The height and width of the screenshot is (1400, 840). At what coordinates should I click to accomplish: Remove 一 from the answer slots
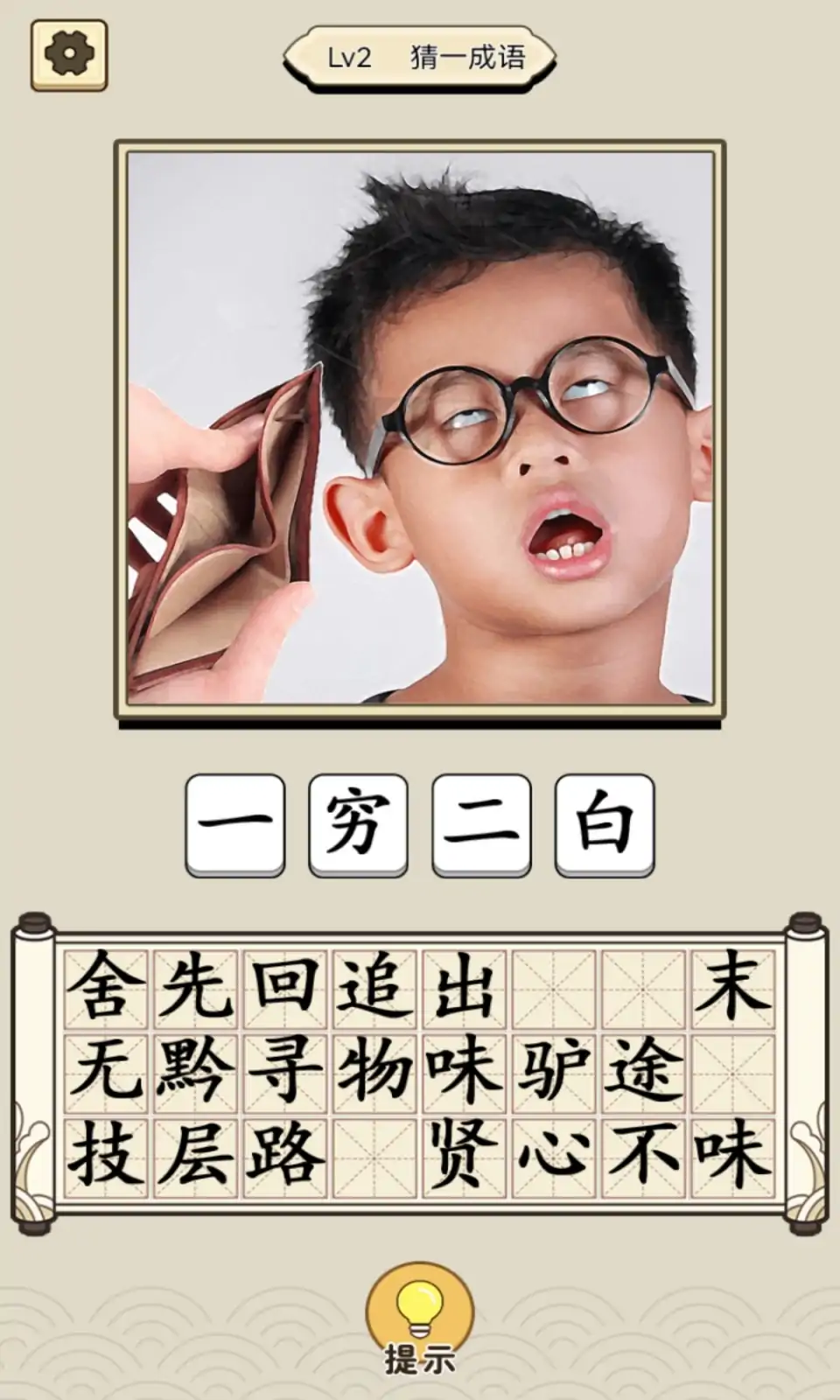[235, 824]
